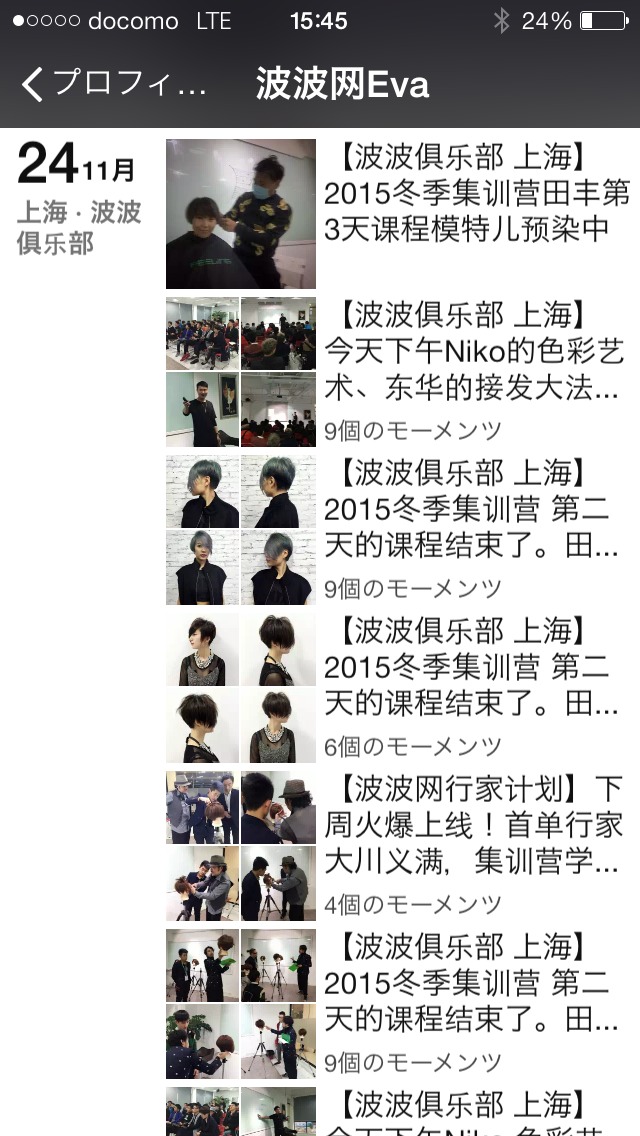Open the photo grid with gray-haired model

(241, 530)
